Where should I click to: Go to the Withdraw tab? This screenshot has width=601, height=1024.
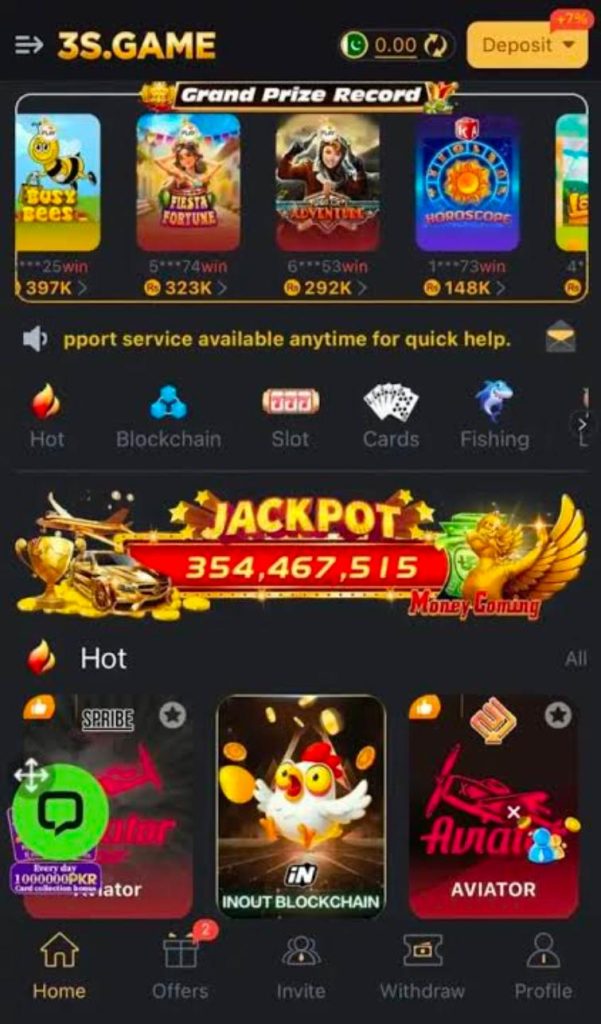[422, 966]
